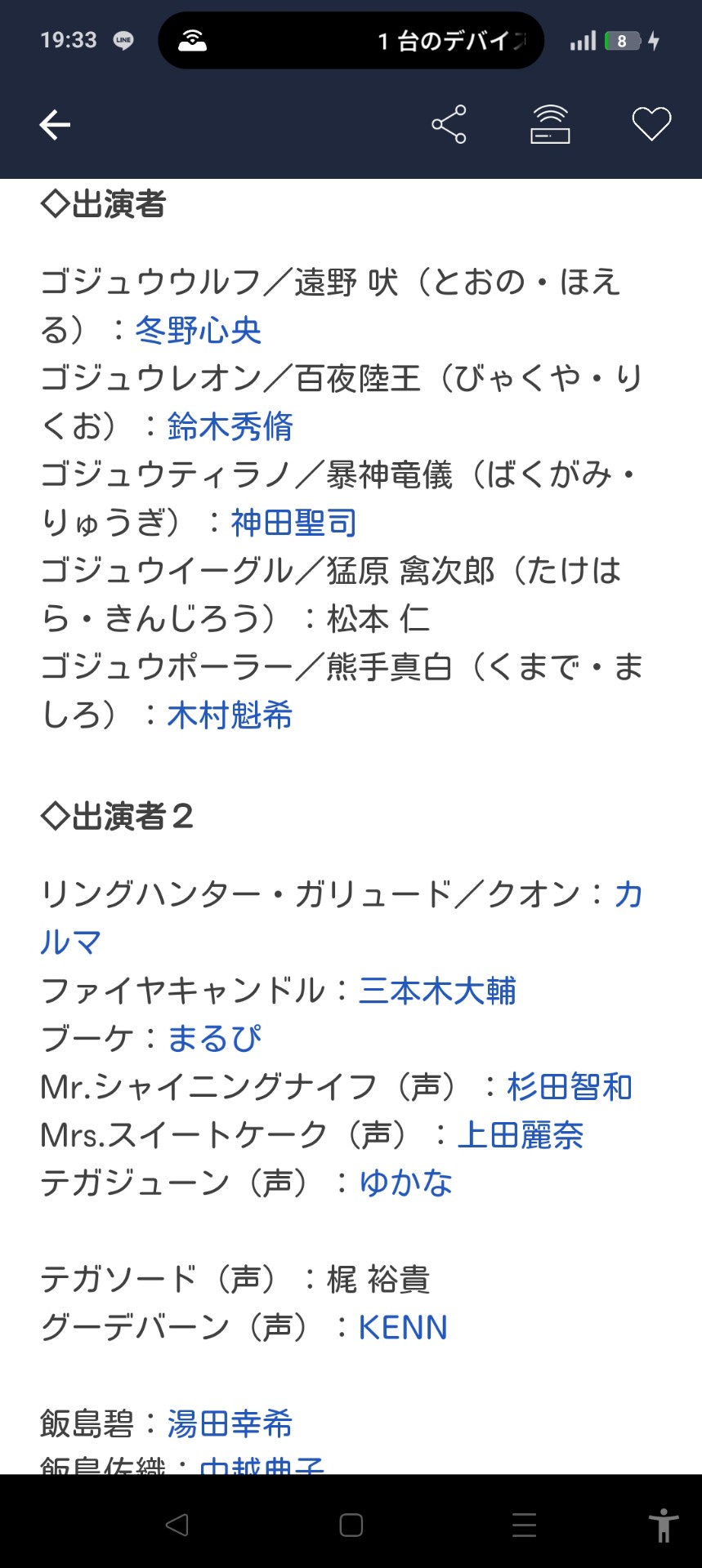Open voice actor link ゆかな
Viewport: 702px width, 1568px height.
point(405,1183)
